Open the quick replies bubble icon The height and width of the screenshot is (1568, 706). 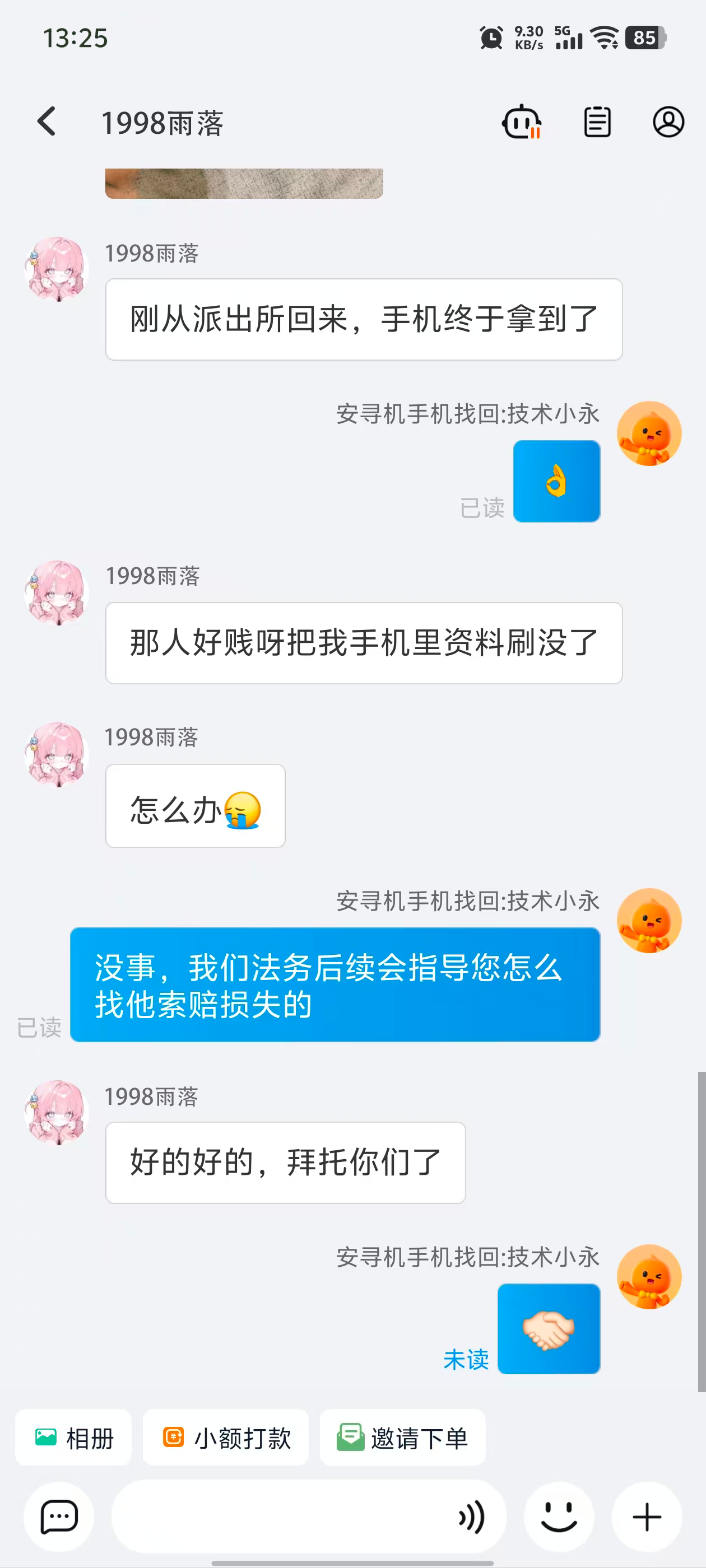coord(59,1516)
